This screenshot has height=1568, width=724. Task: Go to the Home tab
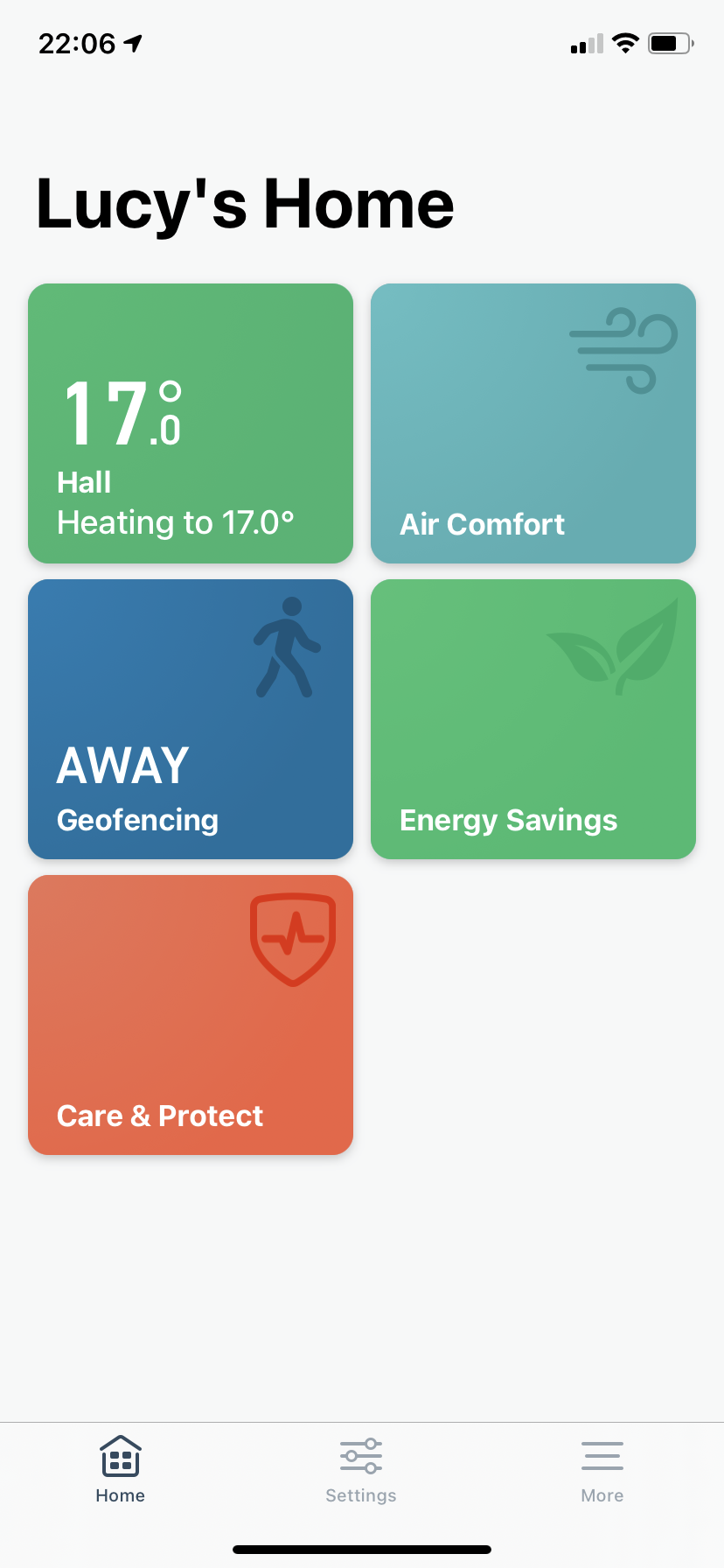(121, 1470)
